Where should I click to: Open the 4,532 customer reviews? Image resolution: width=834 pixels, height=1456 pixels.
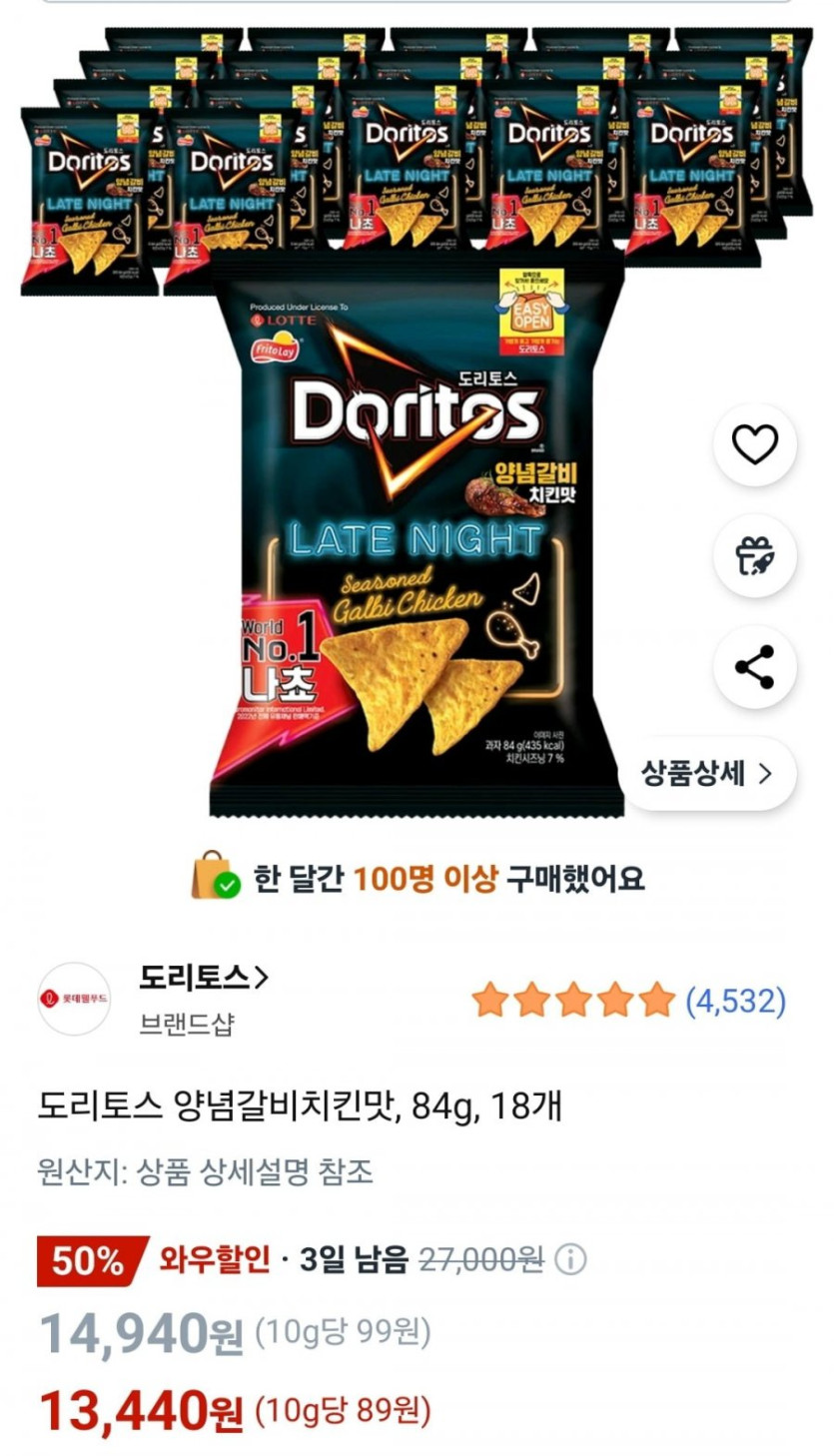(x=735, y=1000)
